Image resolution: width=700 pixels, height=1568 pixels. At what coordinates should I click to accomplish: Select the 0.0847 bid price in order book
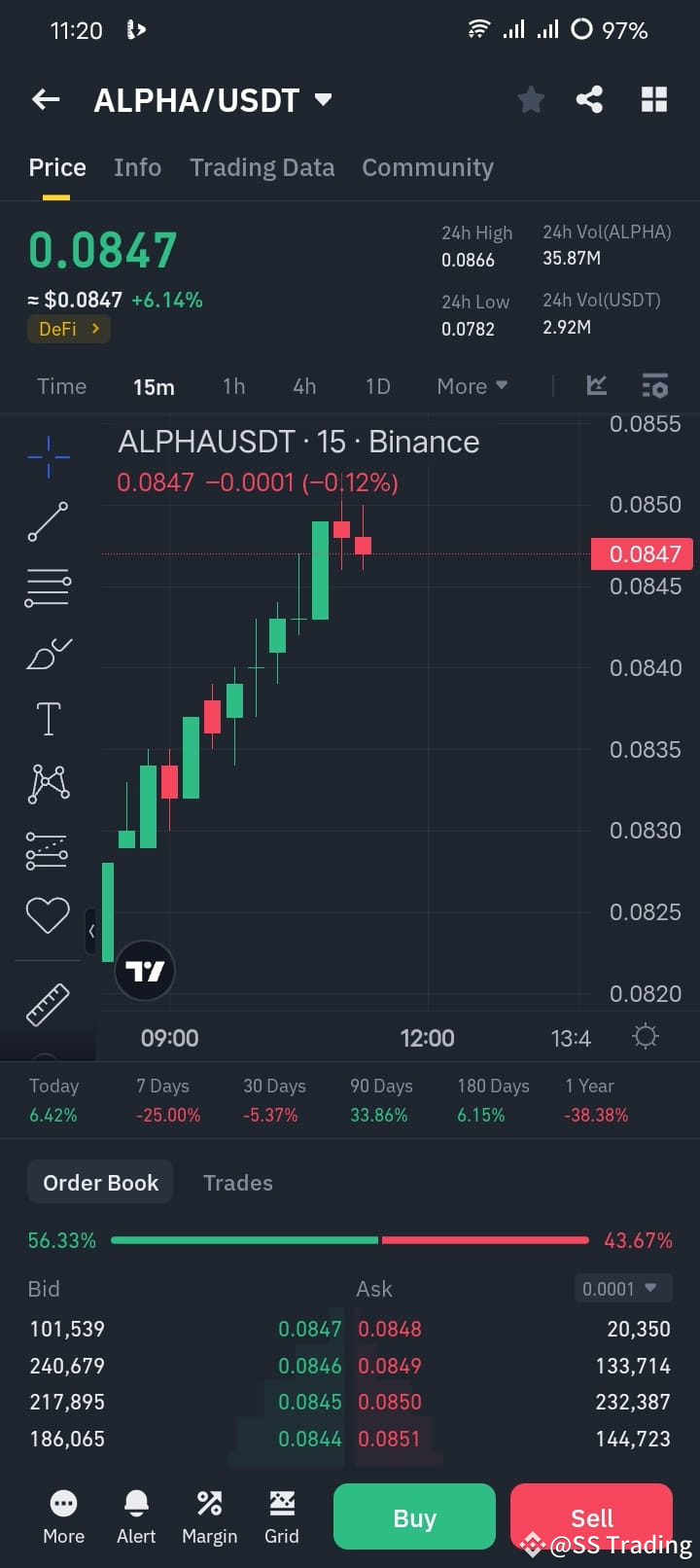(x=311, y=1328)
